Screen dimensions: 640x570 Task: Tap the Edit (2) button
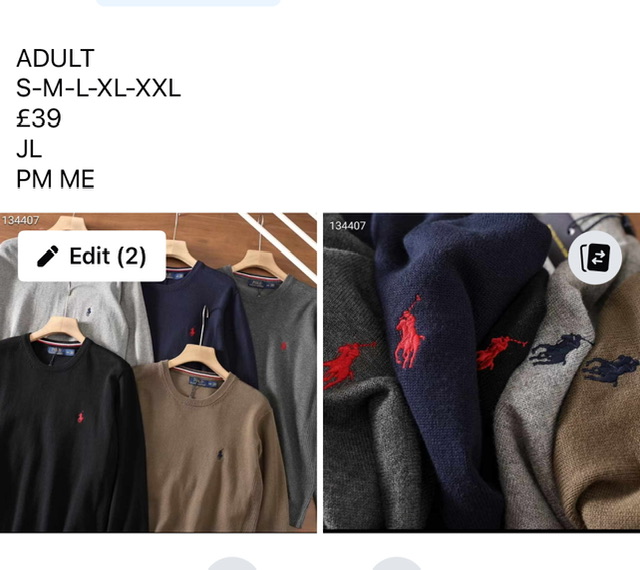click(91, 256)
